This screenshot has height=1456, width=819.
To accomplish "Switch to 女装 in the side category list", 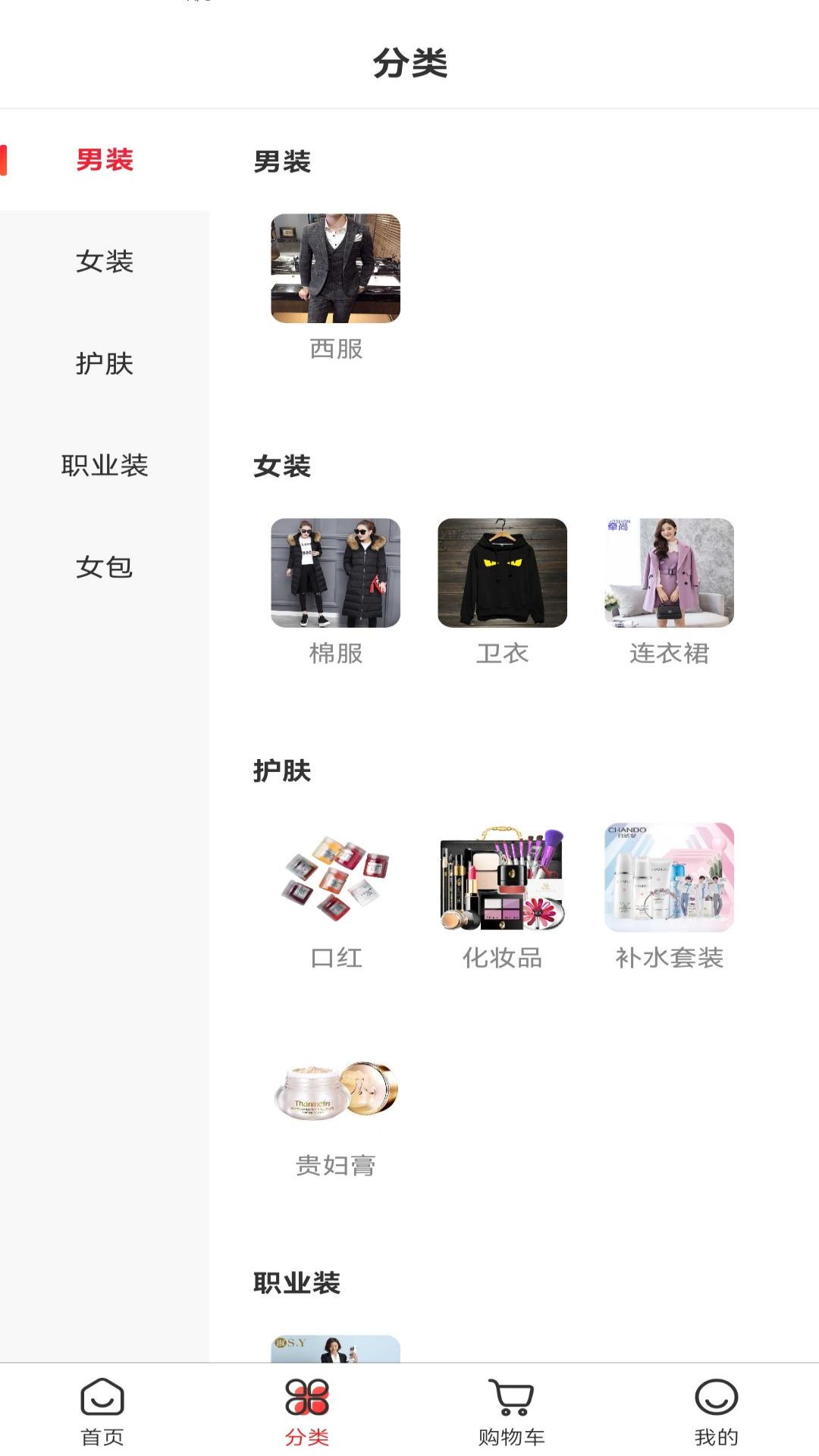I will 105,262.
